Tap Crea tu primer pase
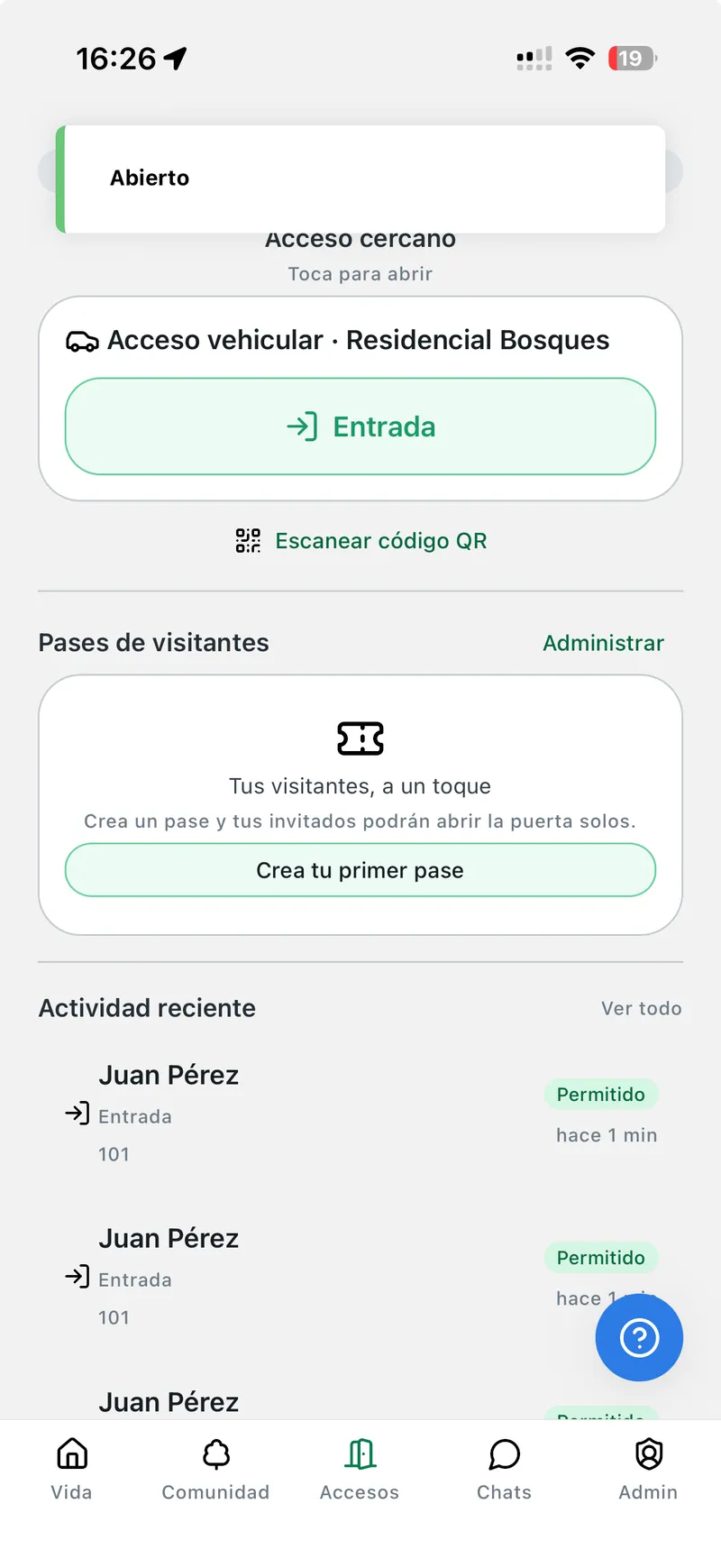The width and height of the screenshot is (721, 1568). click(x=360, y=869)
